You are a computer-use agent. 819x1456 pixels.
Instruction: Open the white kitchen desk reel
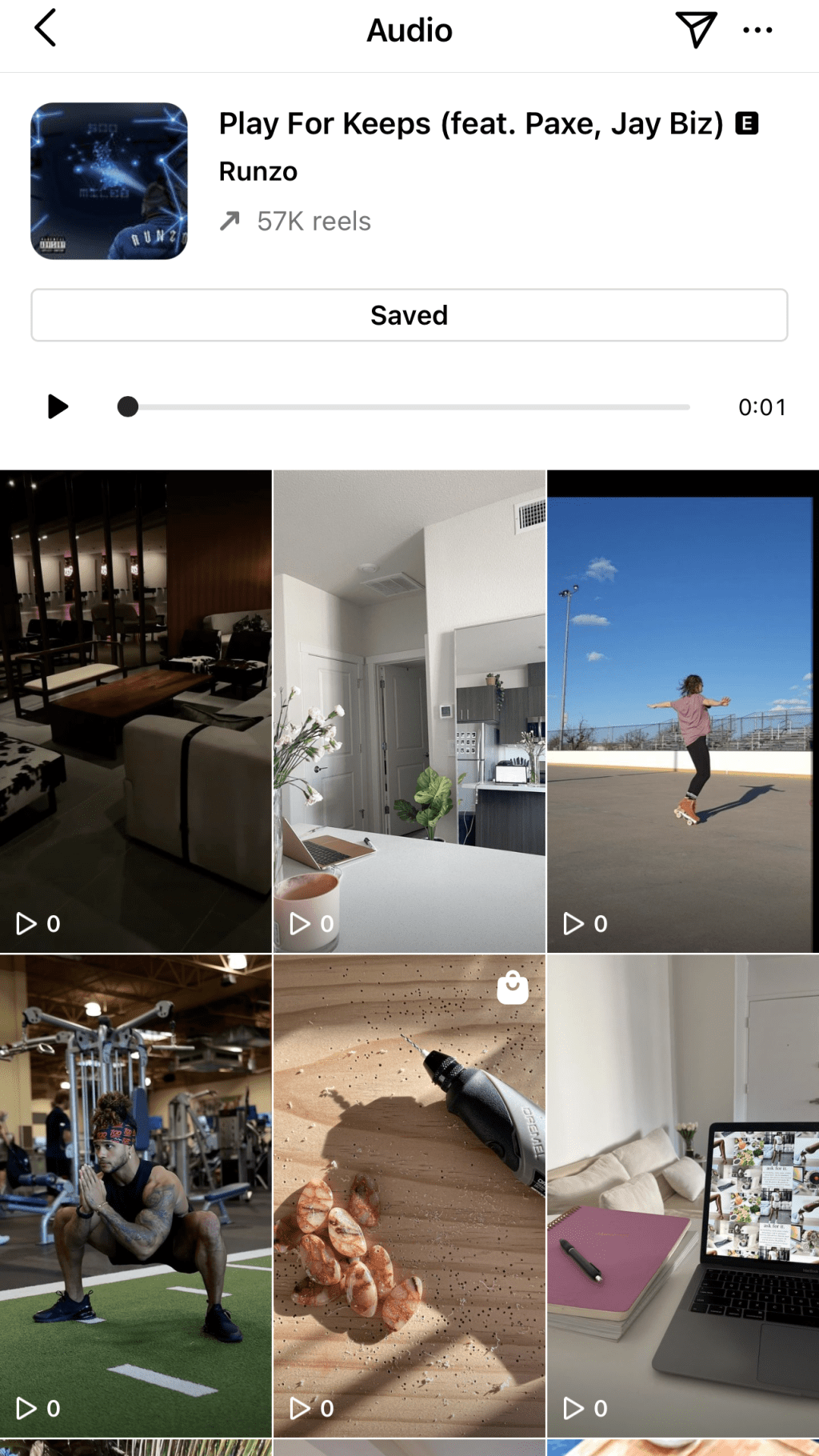pyautogui.click(x=409, y=710)
